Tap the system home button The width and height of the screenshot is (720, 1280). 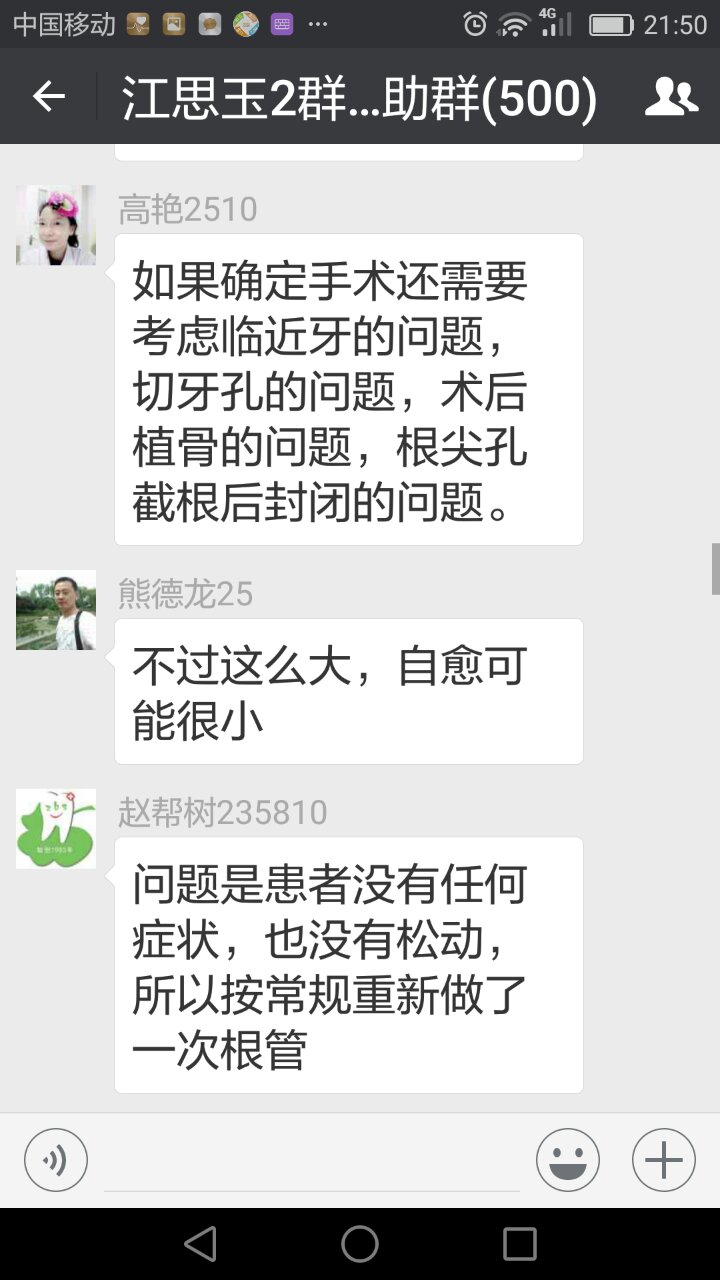360,1244
